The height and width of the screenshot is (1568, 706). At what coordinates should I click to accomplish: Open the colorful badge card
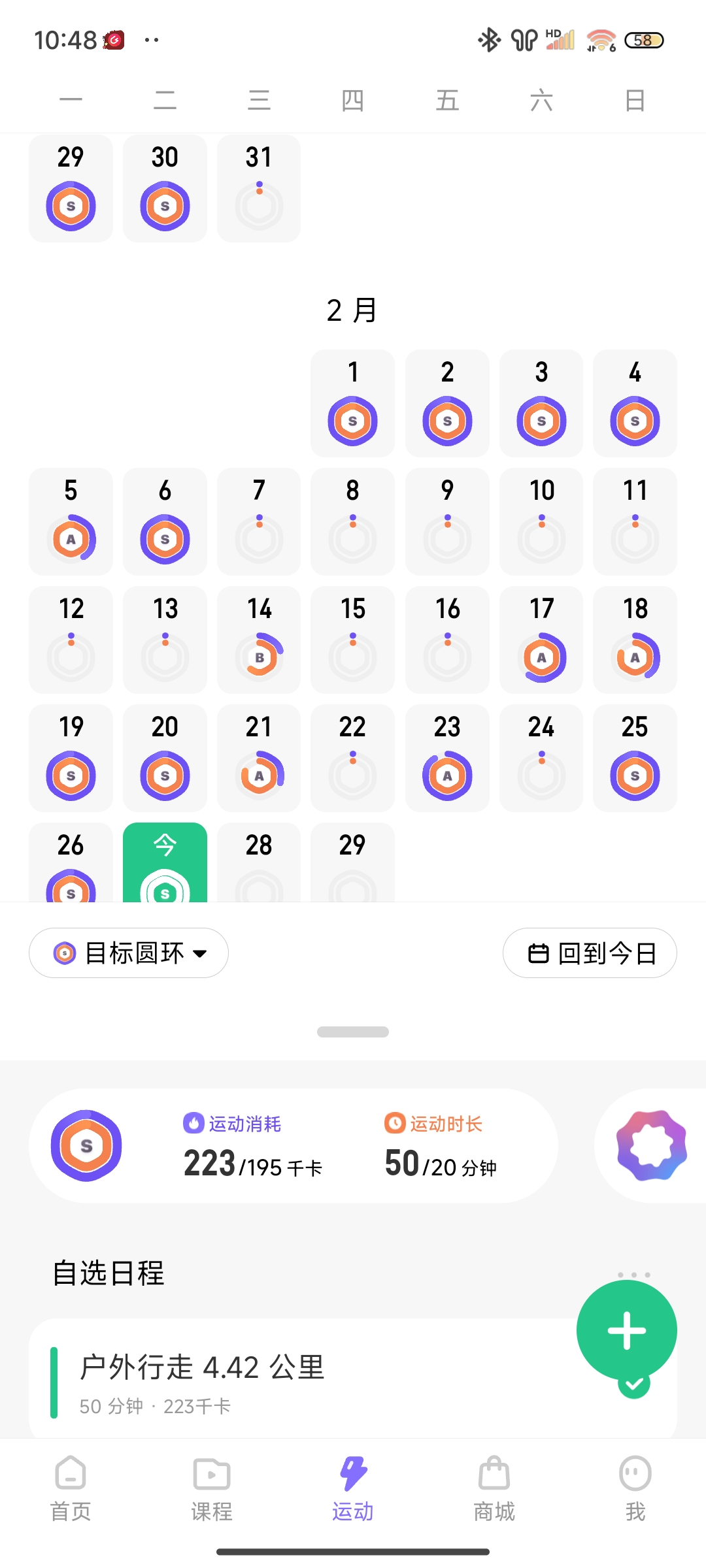(651, 1146)
